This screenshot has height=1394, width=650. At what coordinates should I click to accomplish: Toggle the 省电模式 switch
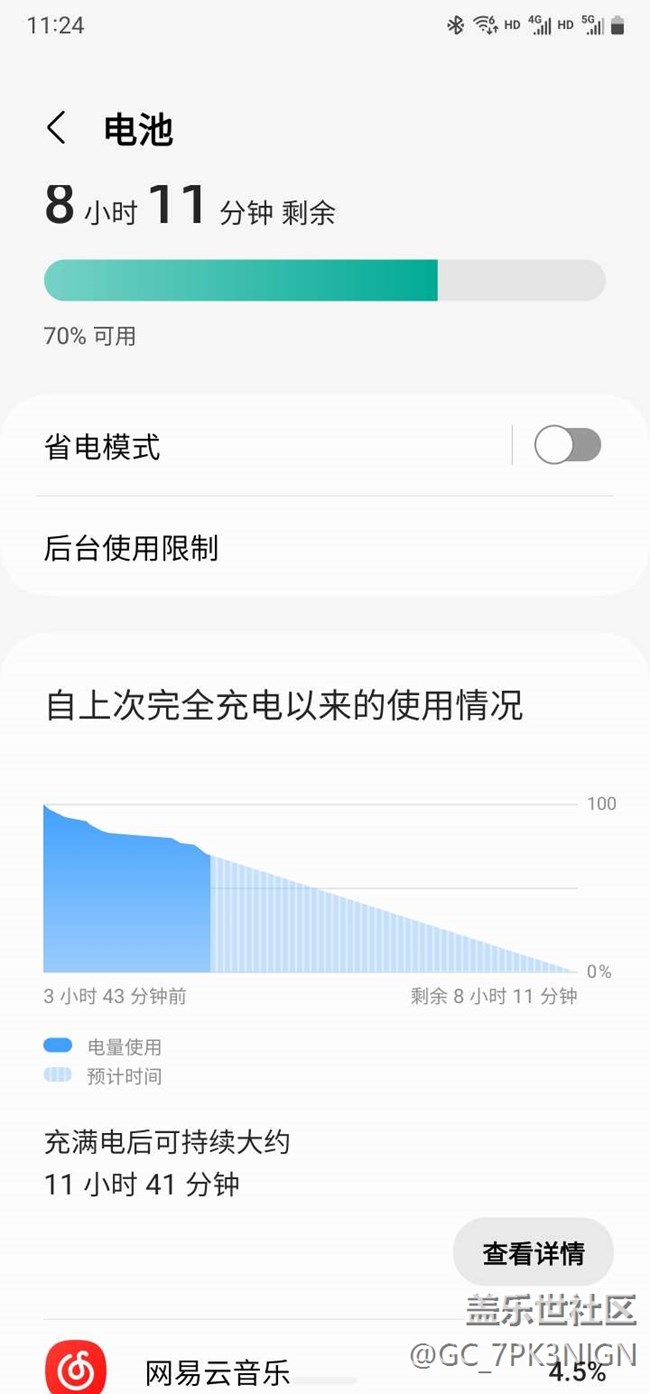567,446
